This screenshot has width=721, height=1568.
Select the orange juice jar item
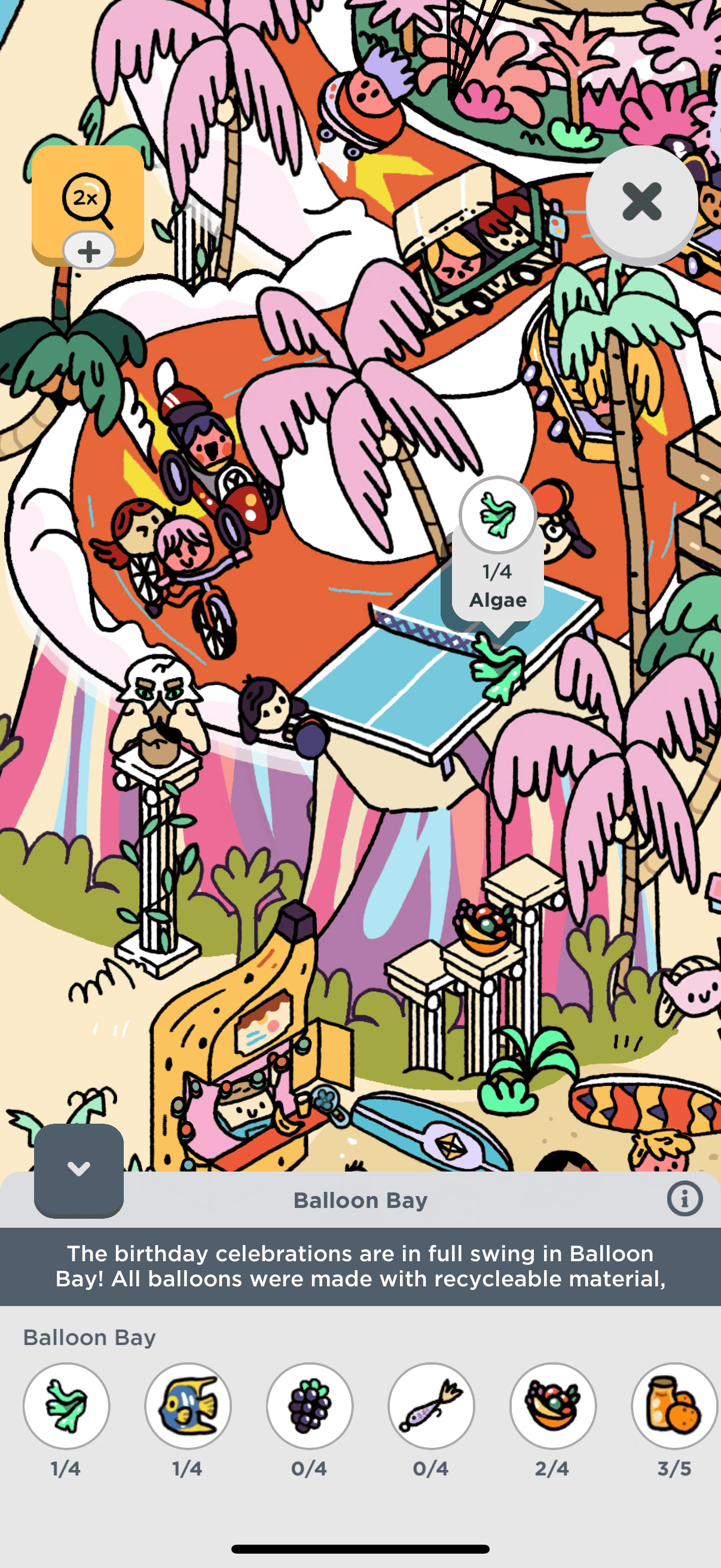[674, 1405]
